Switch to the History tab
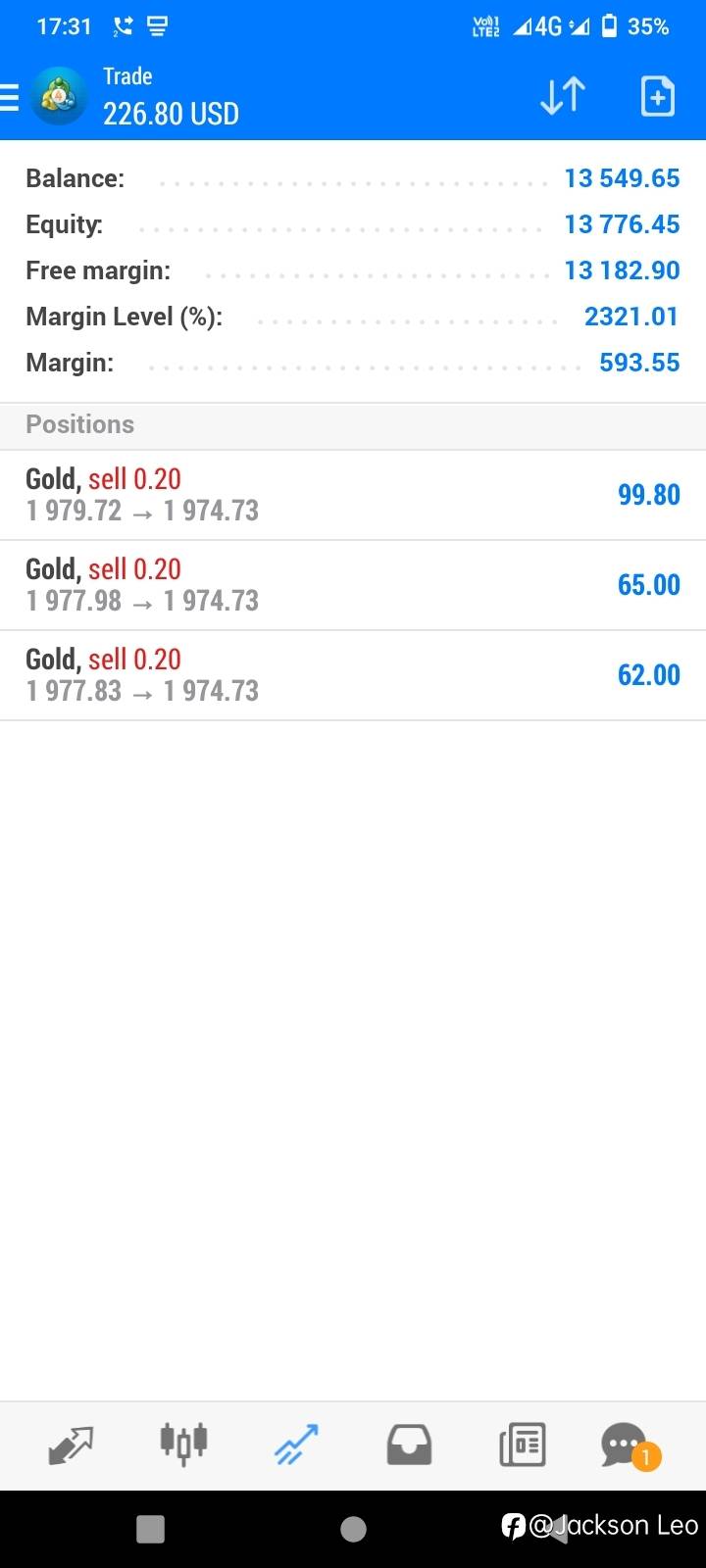Screen dimensions: 706x1568 [x=409, y=1445]
